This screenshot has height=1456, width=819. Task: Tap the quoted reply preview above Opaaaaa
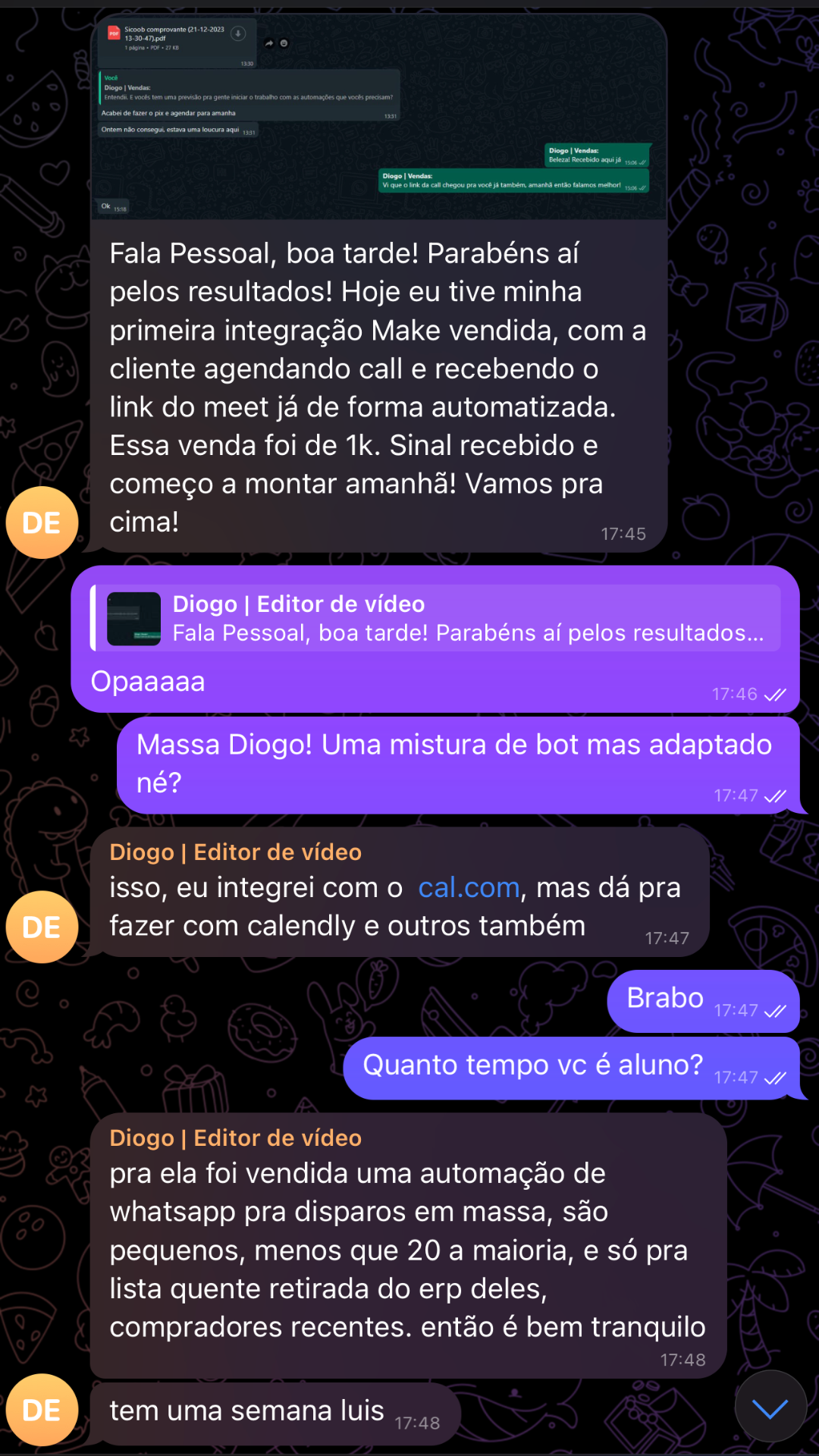coord(435,618)
